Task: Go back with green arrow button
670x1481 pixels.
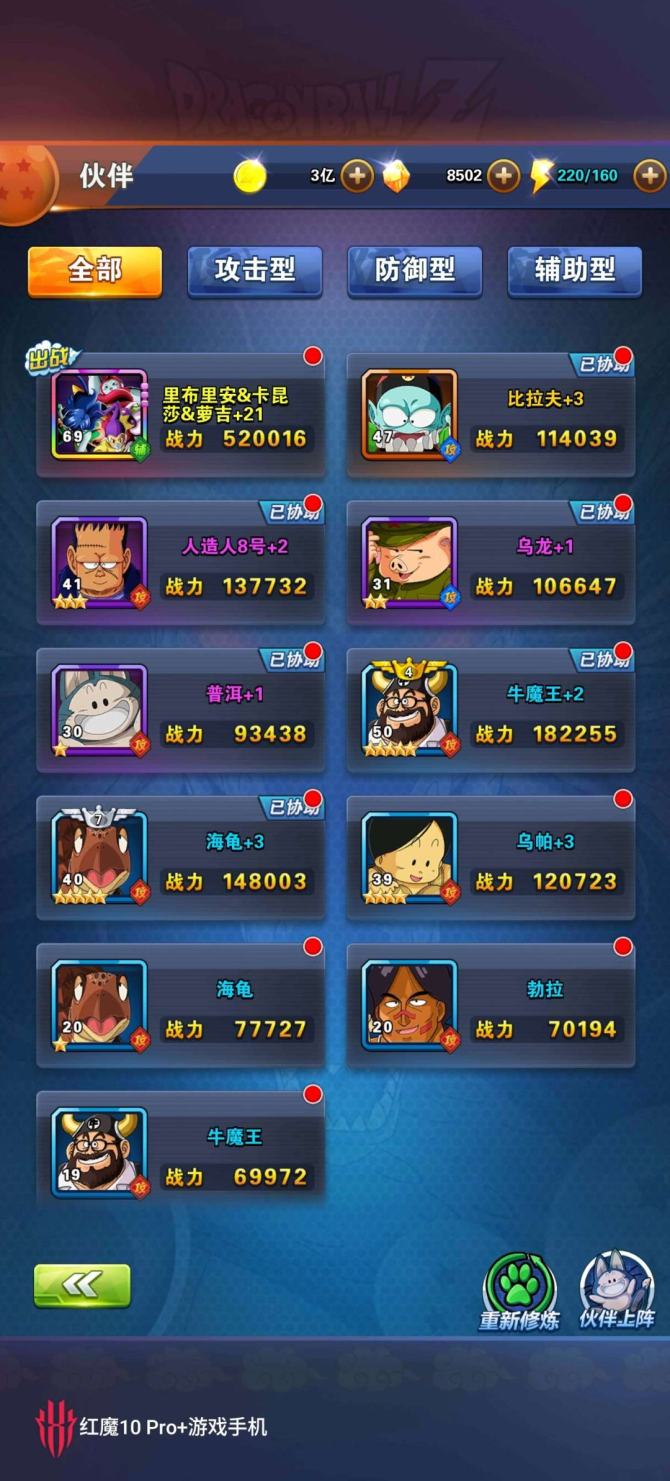Action: (82, 1286)
